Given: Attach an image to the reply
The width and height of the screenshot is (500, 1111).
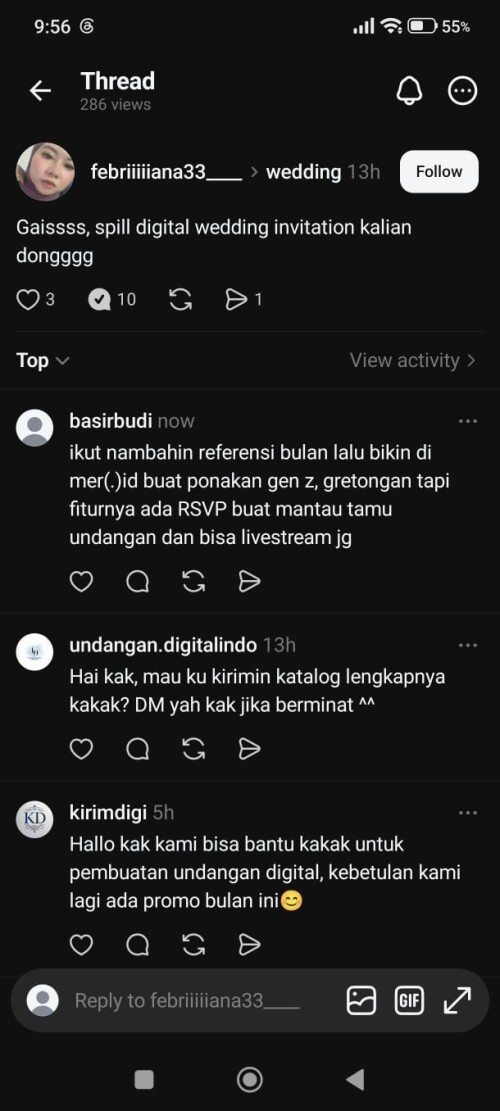Looking at the screenshot, I should (361, 1000).
